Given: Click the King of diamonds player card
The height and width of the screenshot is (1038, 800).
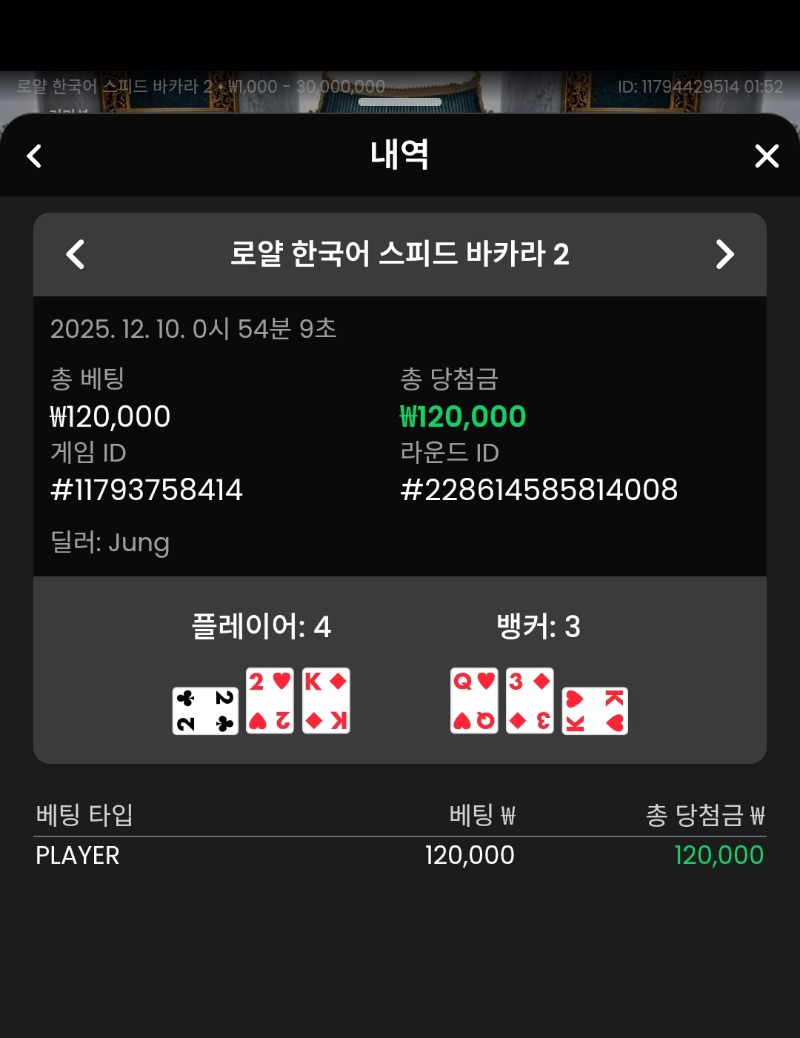Looking at the screenshot, I should (325, 700).
